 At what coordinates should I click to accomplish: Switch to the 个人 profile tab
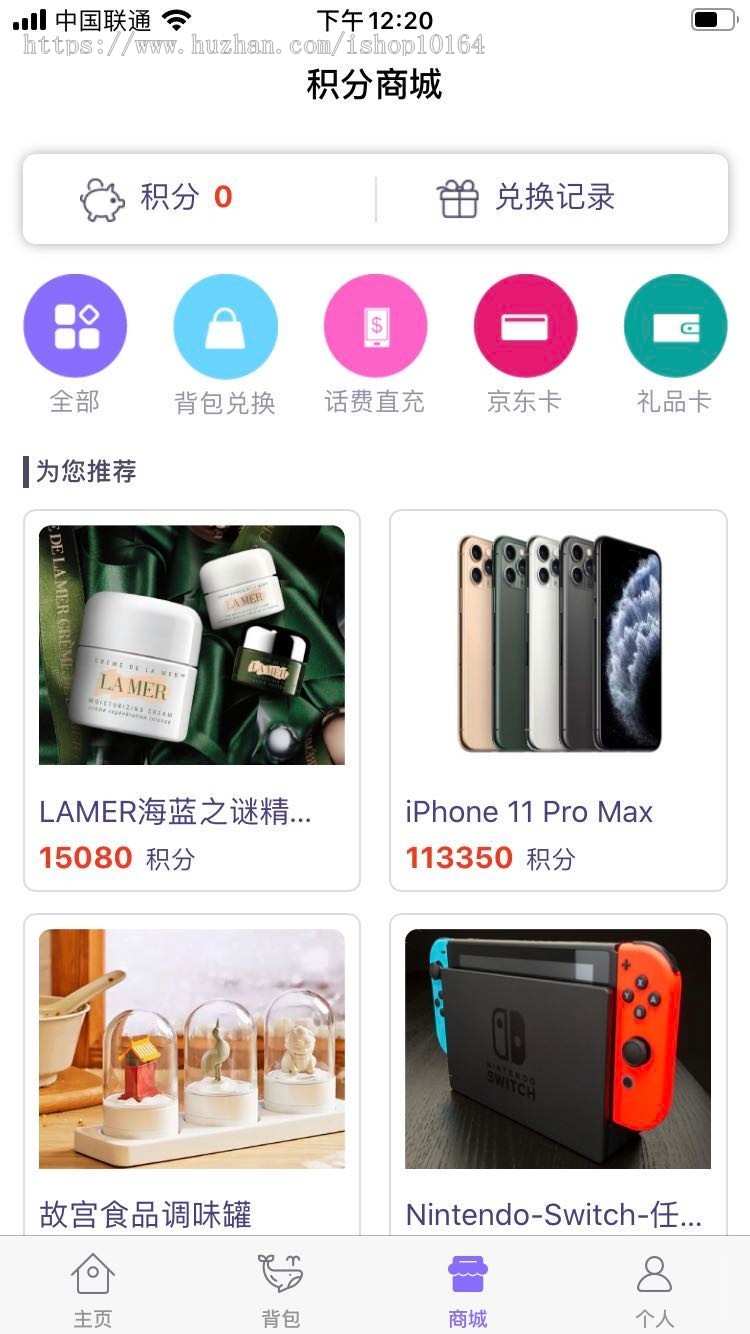[x=657, y=1285]
